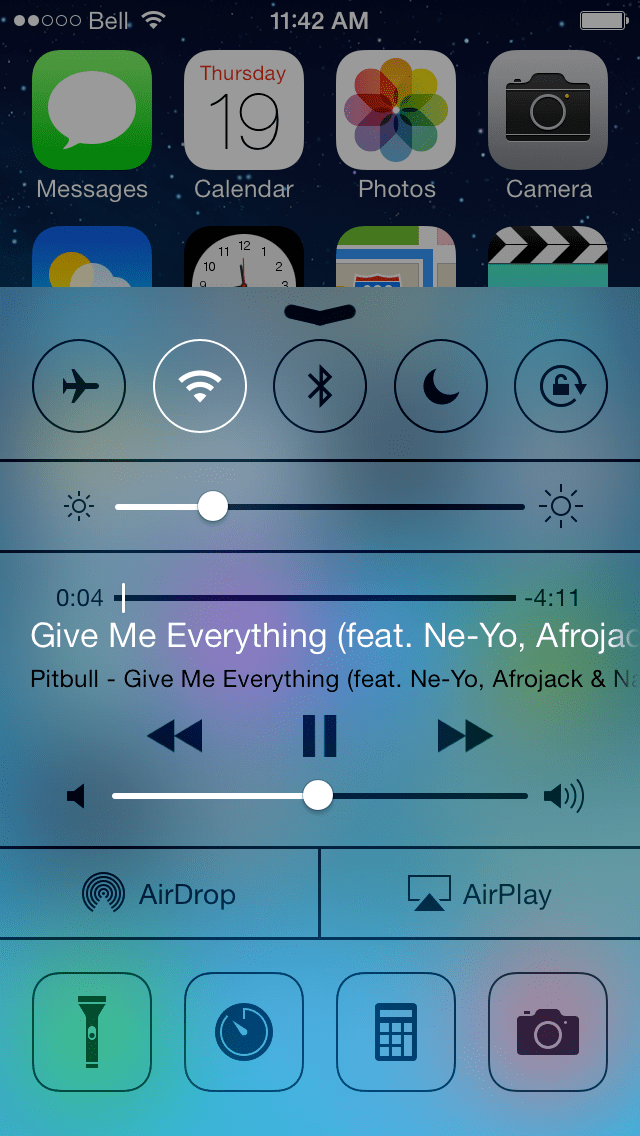Tap the volume slider
640x1136 pixels.
coord(317,796)
